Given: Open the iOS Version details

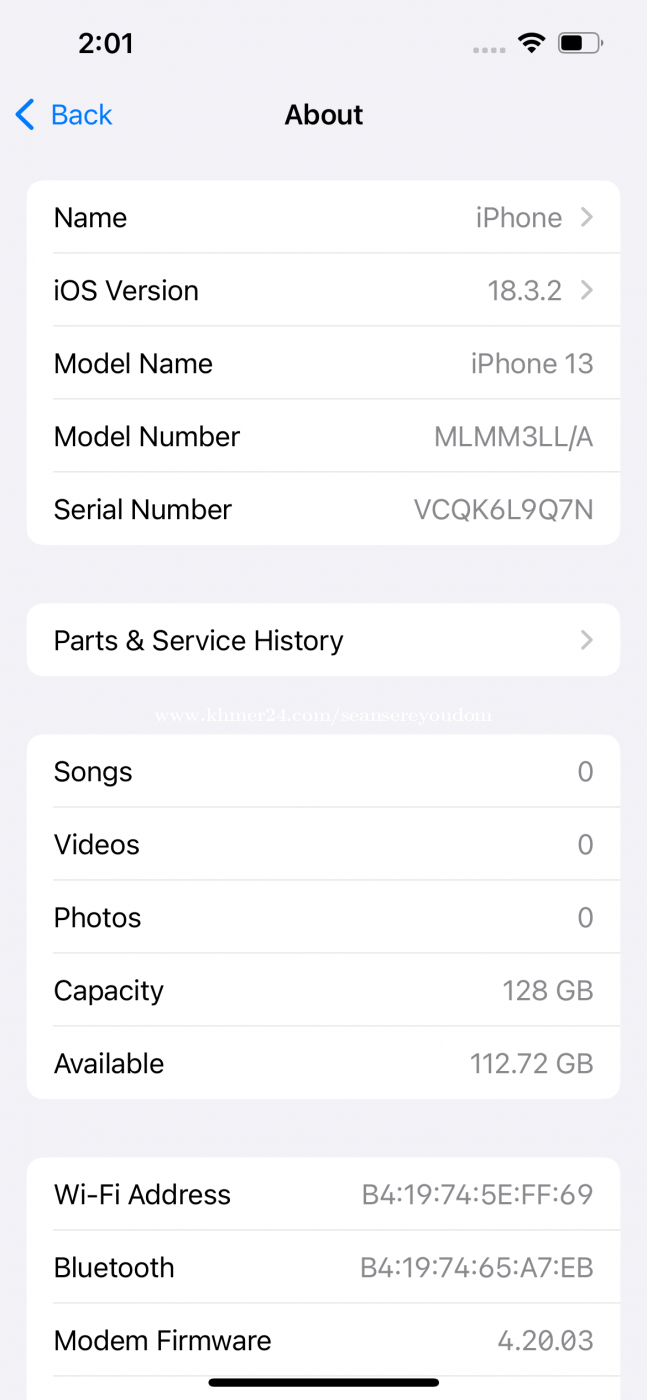Looking at the screenshot, I should (x=323, y=291).
